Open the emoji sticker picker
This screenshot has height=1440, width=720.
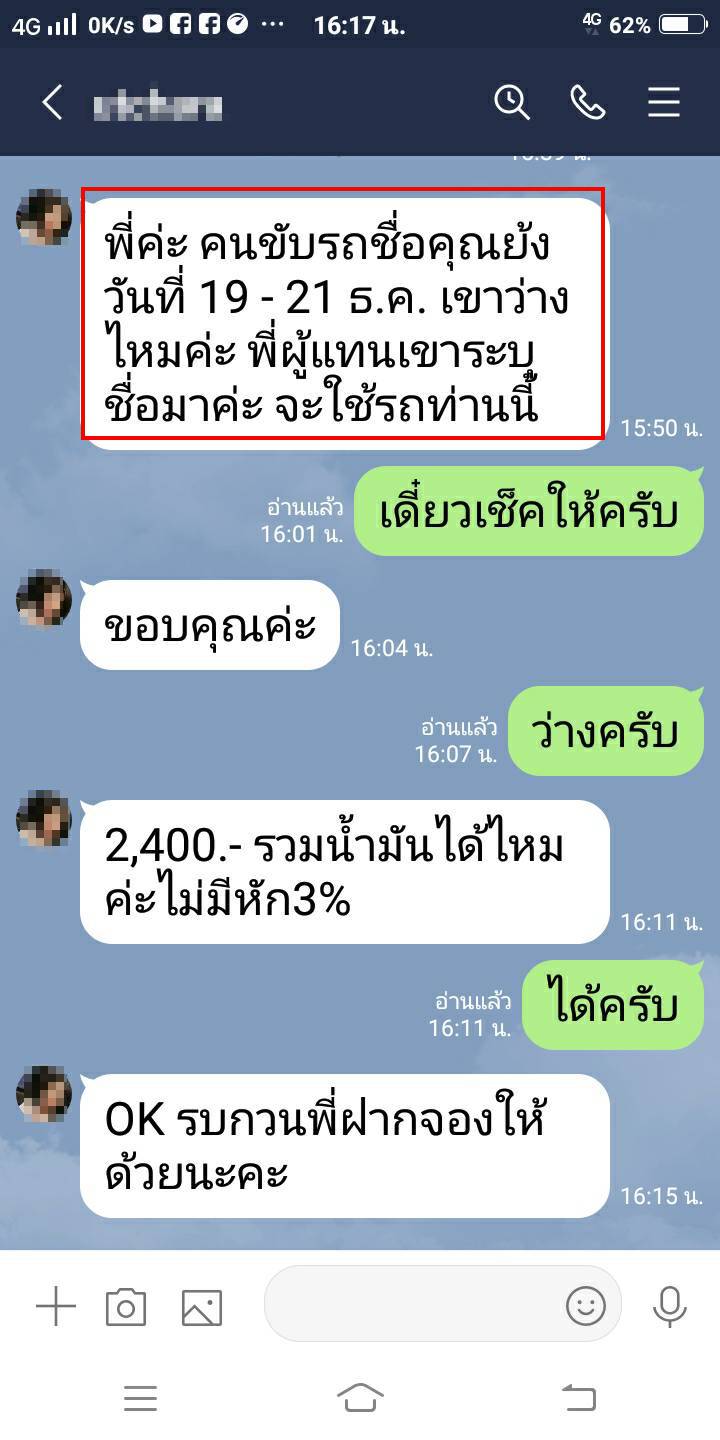586,1305
